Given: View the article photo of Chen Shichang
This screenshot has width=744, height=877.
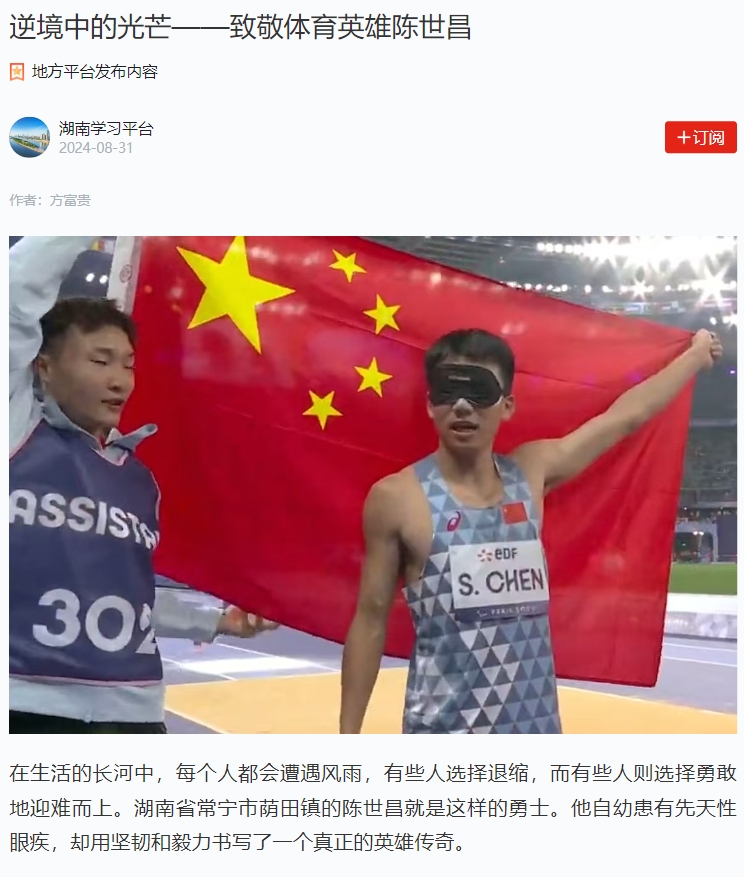Looking at the screenshot, I should pos(372,484).
